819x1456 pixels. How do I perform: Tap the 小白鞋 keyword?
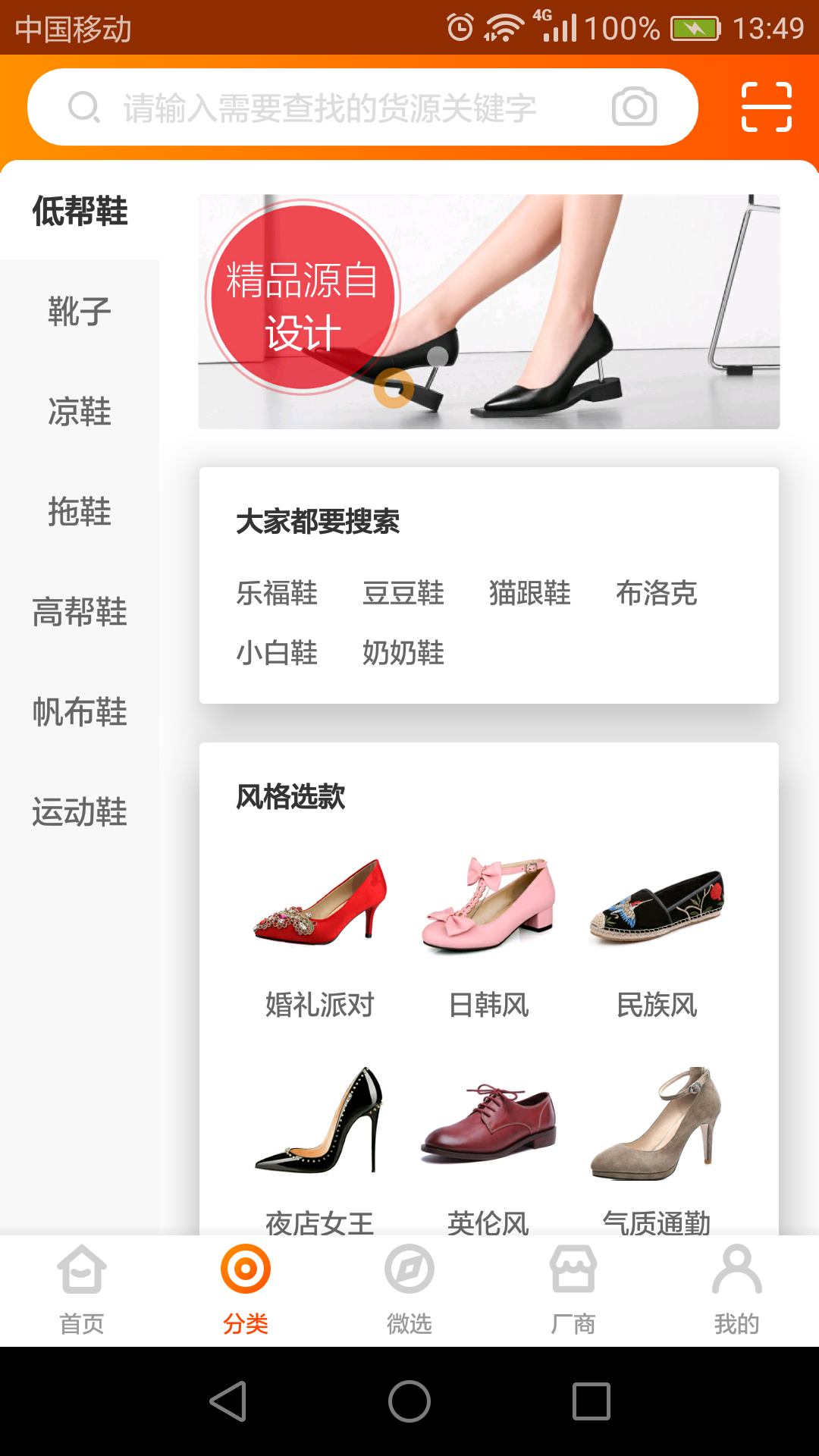[277, 652]
